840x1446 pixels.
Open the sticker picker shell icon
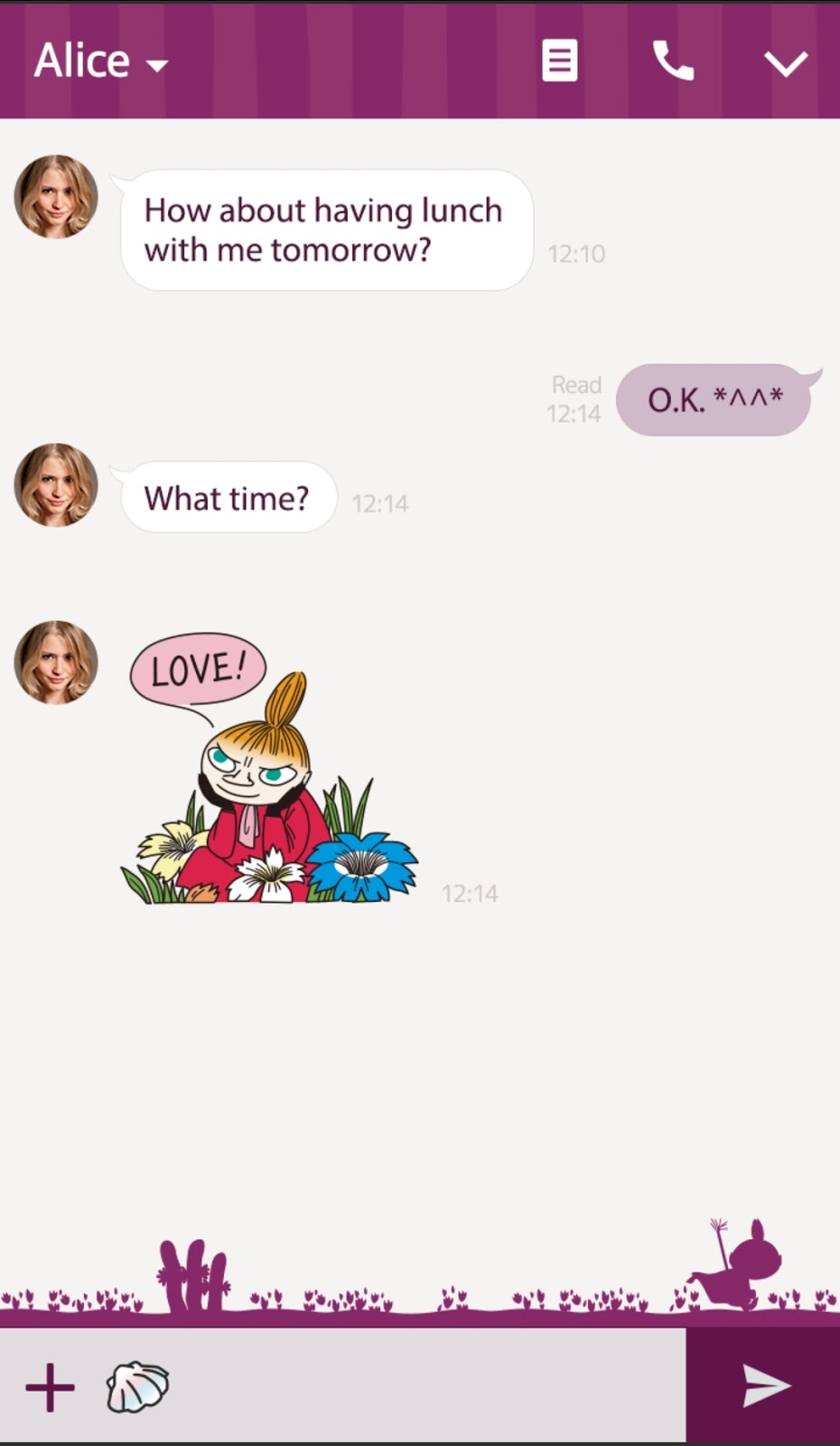coord(137,1387)
